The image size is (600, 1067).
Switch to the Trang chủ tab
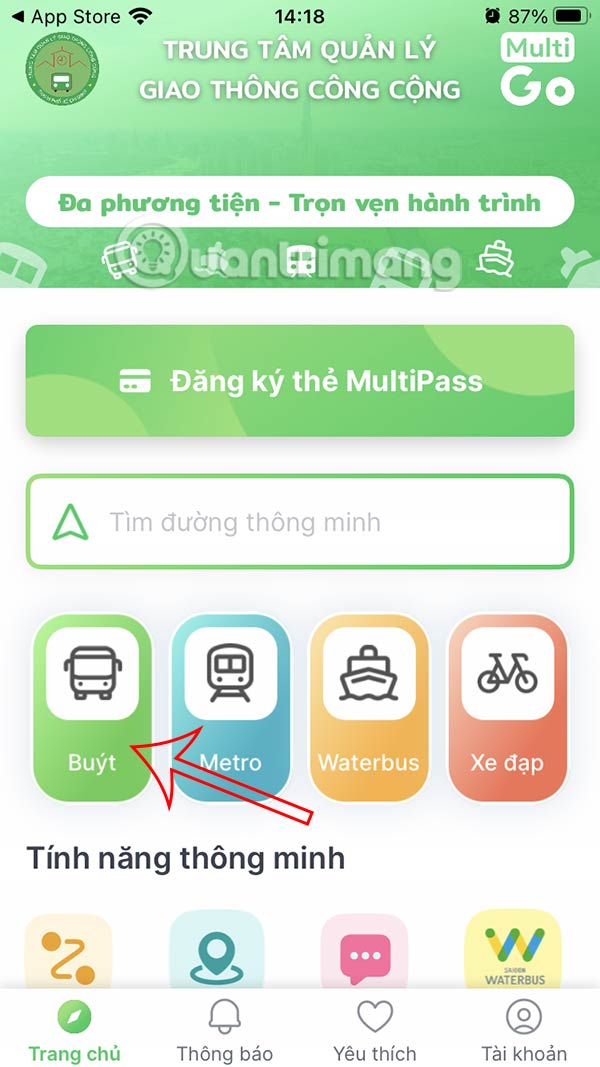75,1031
